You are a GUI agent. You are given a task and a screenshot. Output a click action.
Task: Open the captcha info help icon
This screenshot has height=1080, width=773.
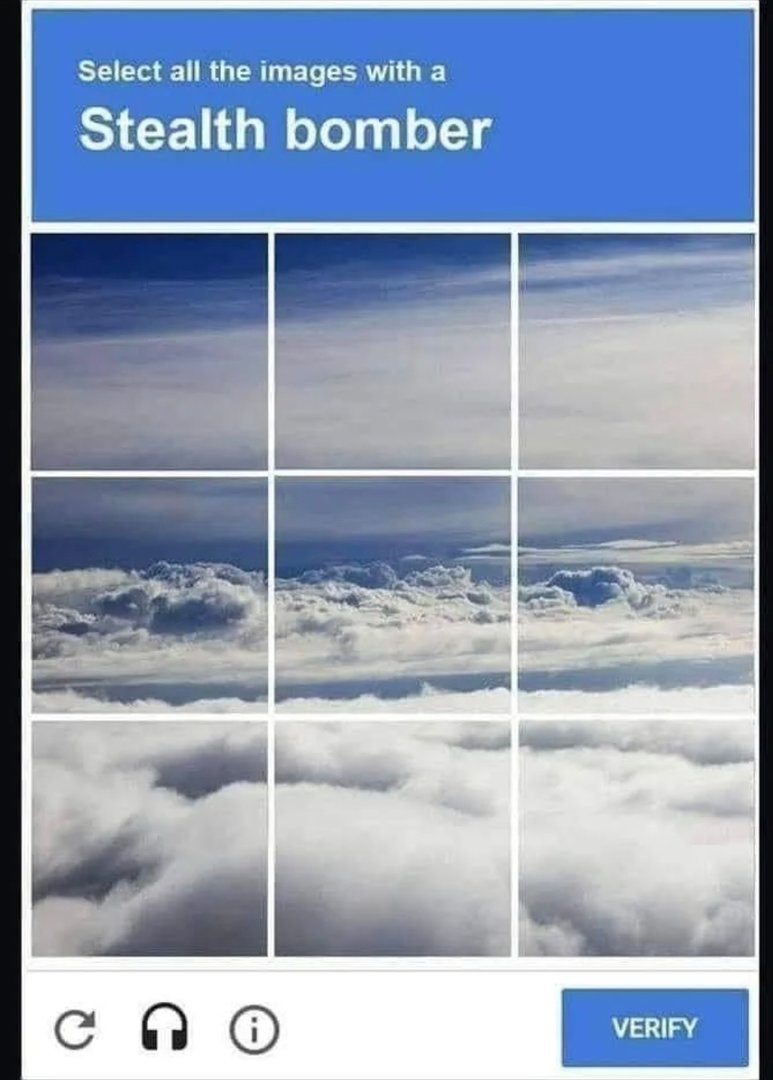coord(255,1028)
